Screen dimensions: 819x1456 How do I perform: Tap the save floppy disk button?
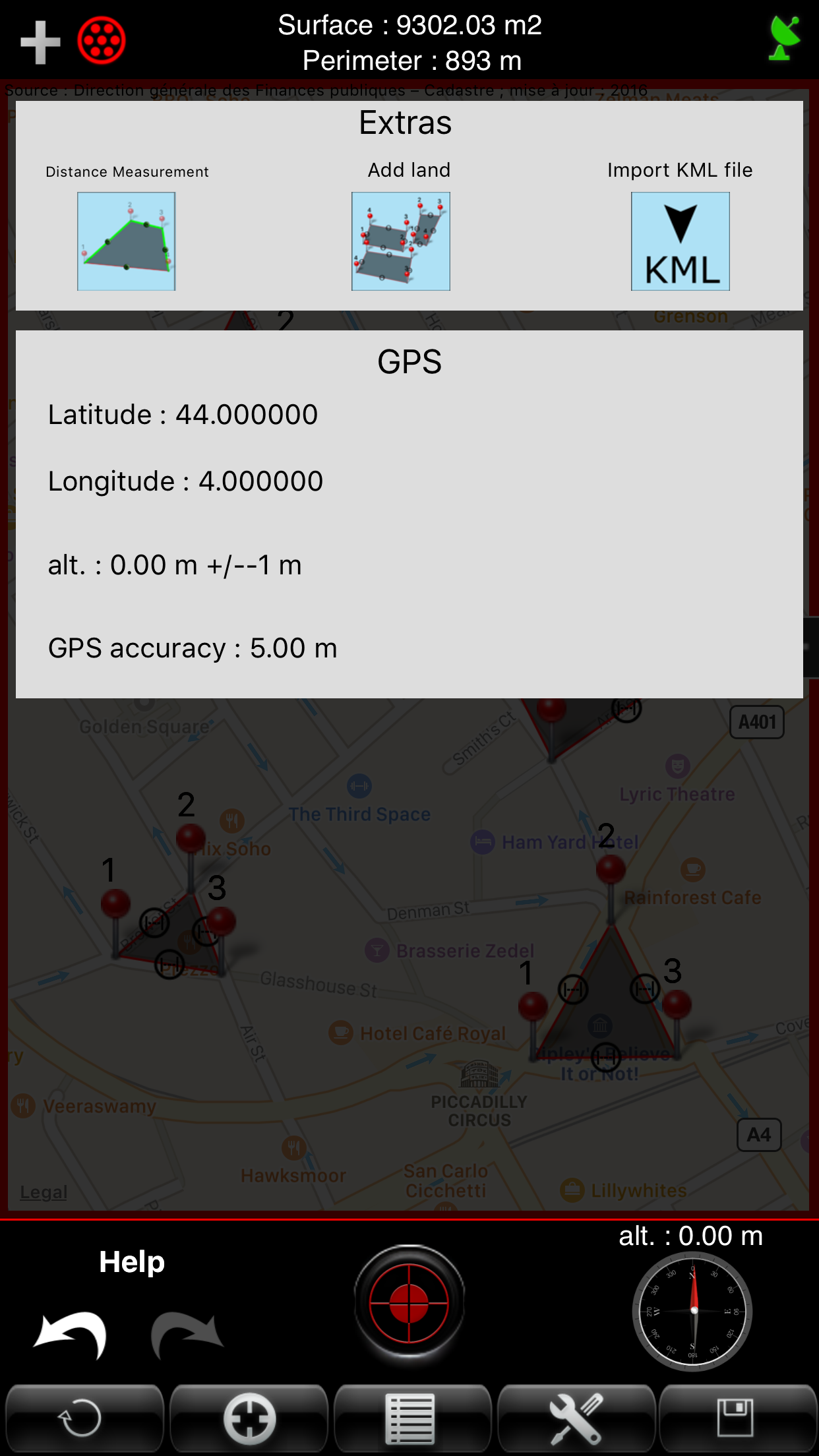pyautogui.click(x=738, y=1418)
